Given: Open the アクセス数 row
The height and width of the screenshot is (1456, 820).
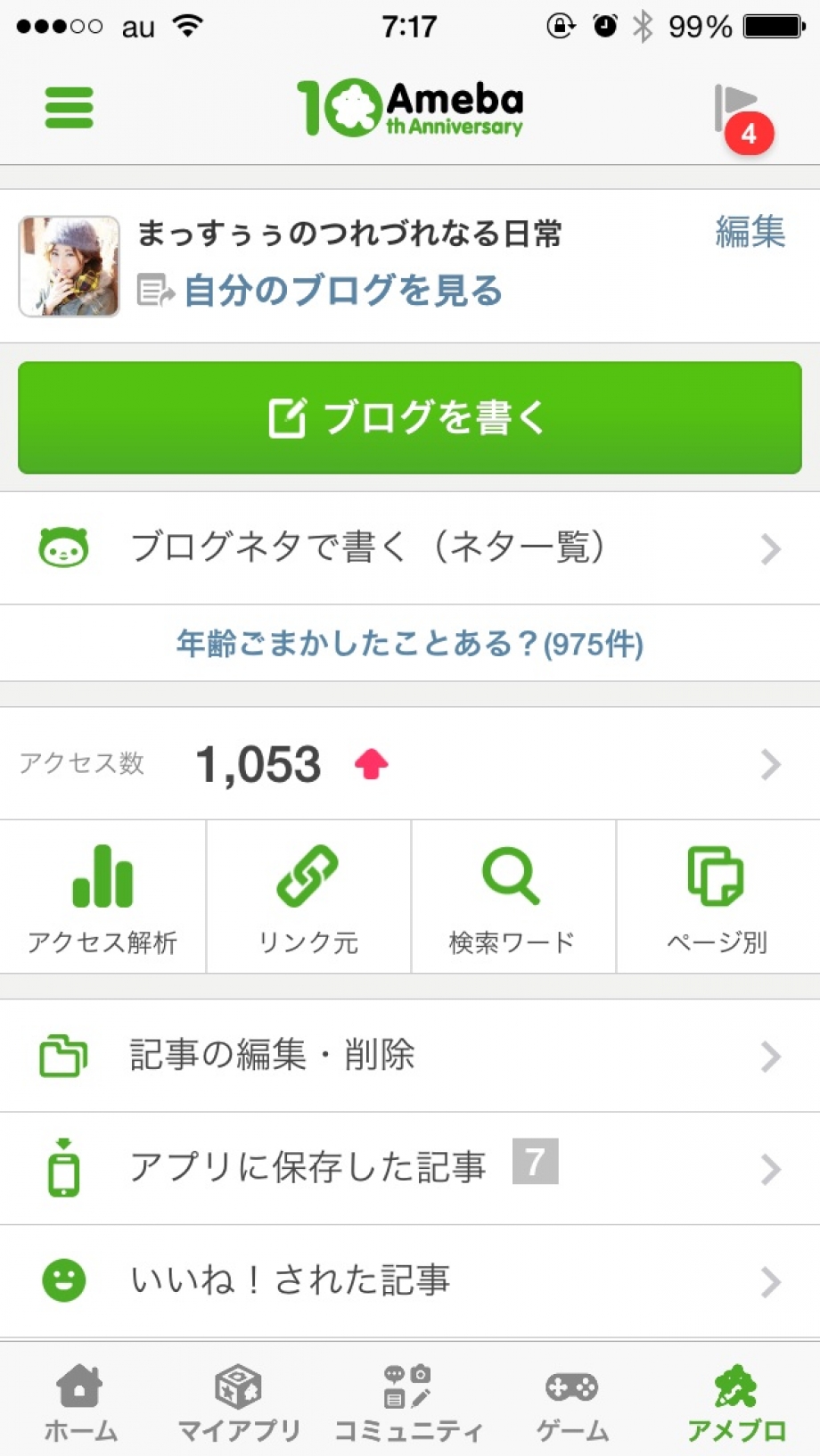Looking at the screenshot, I should coord(410,764).
